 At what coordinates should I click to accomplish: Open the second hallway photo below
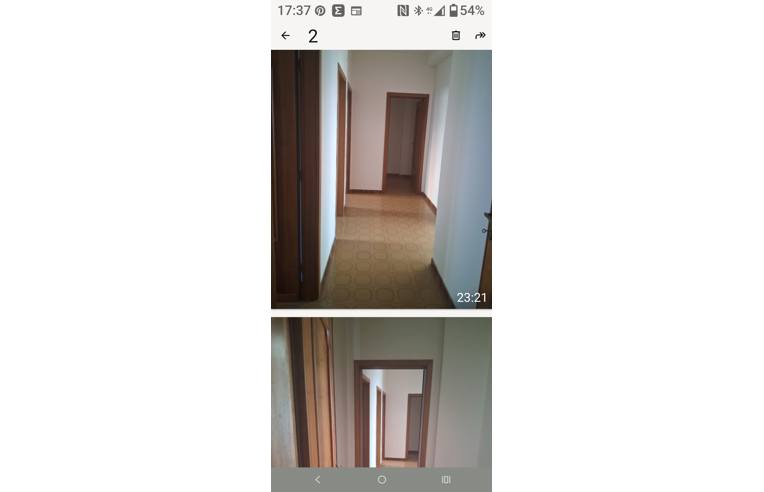coord(381,392)
